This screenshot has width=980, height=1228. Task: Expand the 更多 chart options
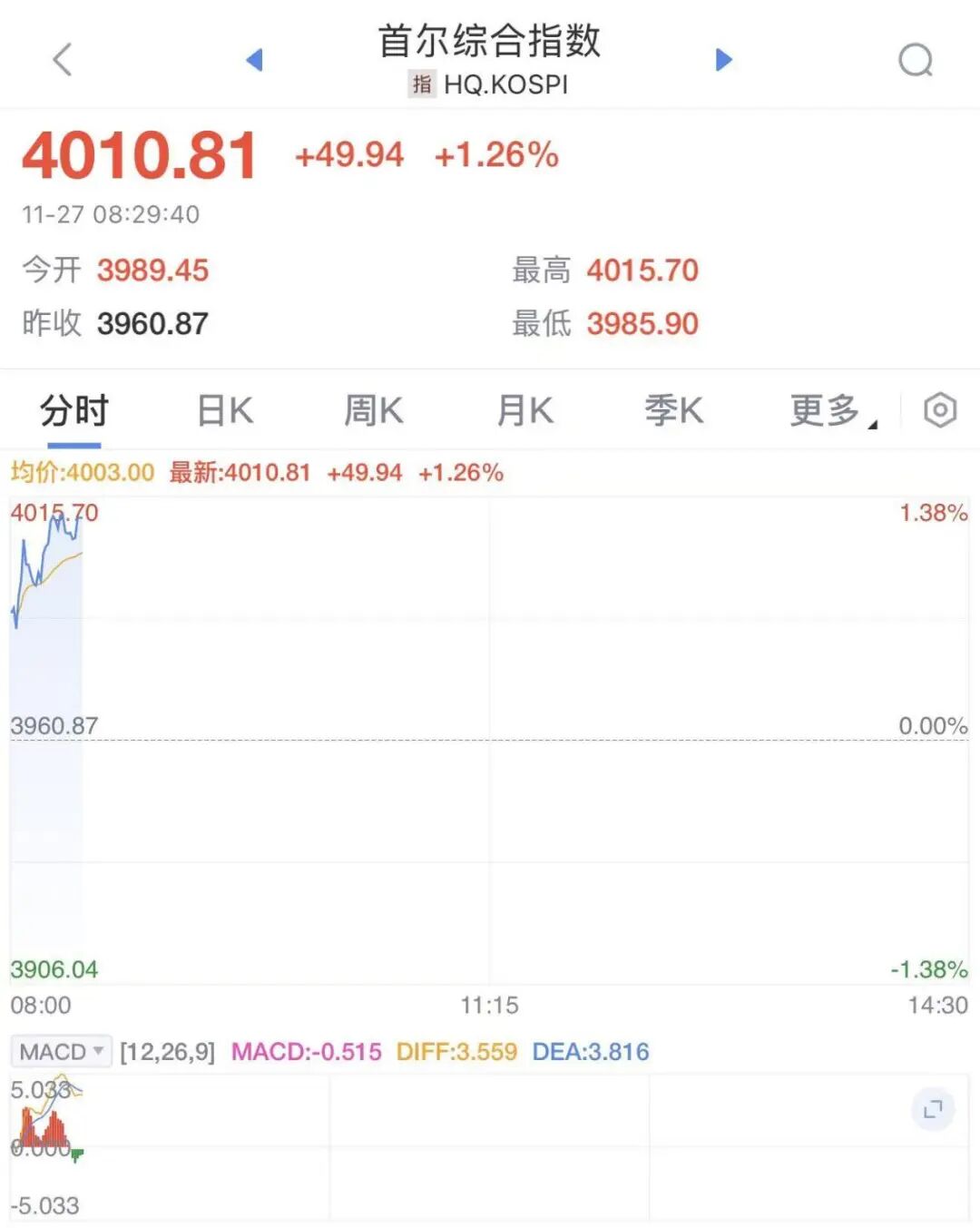pos(830,411)
